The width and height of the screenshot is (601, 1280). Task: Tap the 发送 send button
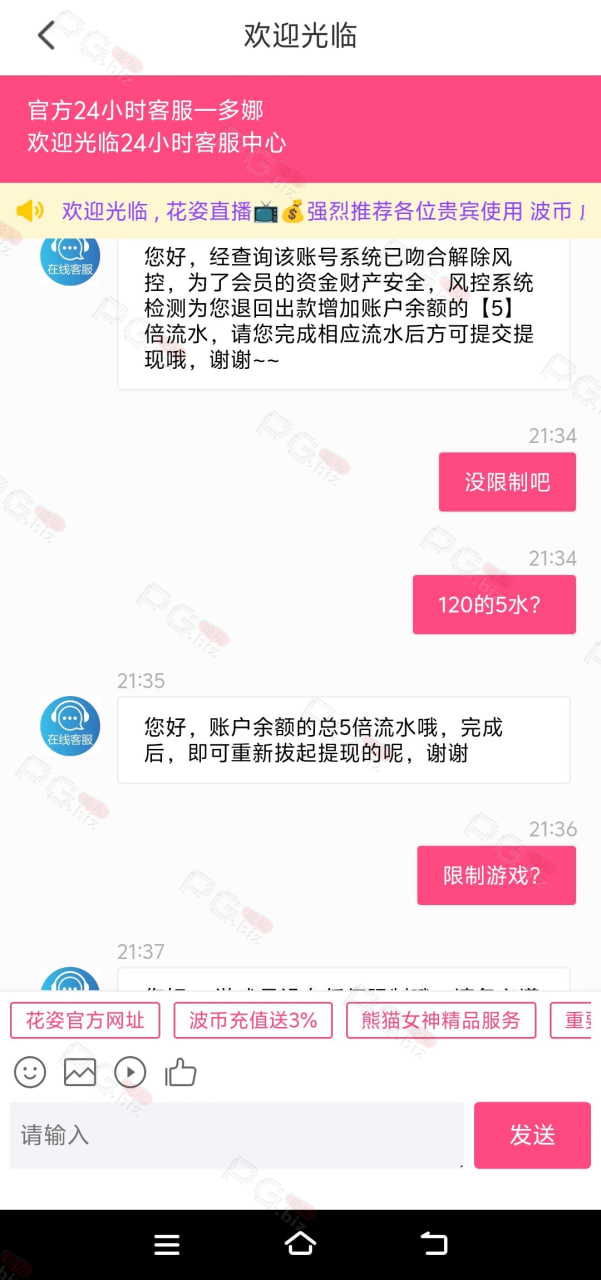pos(532,1135)
